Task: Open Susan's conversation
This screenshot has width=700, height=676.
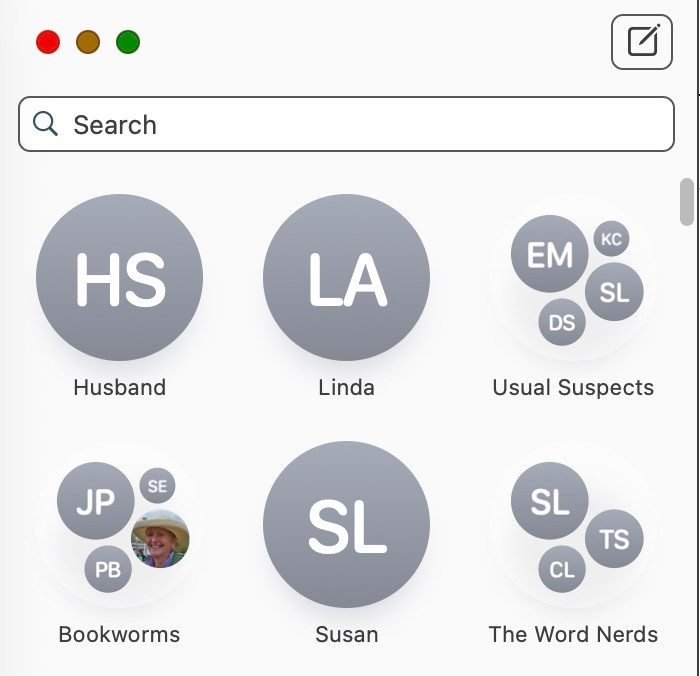Action: [x=346, y=525]
